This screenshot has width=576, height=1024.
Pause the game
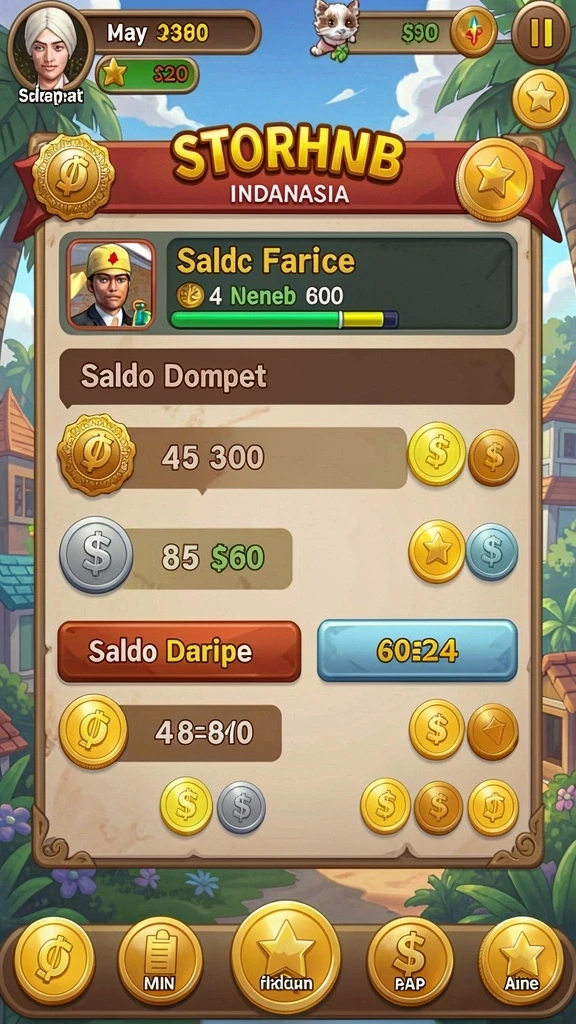[x=540, y=32]
